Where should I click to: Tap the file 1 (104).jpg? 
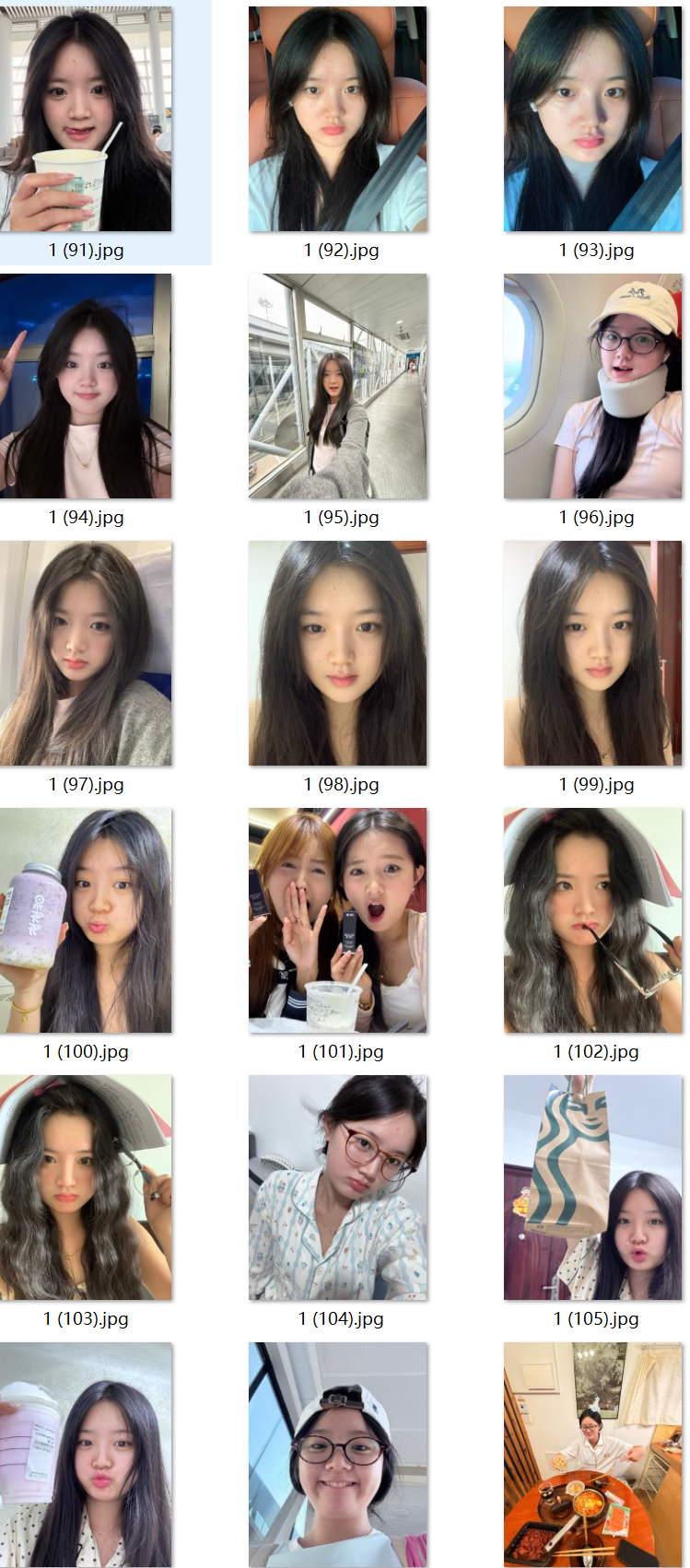click(x=338, y=1188)
